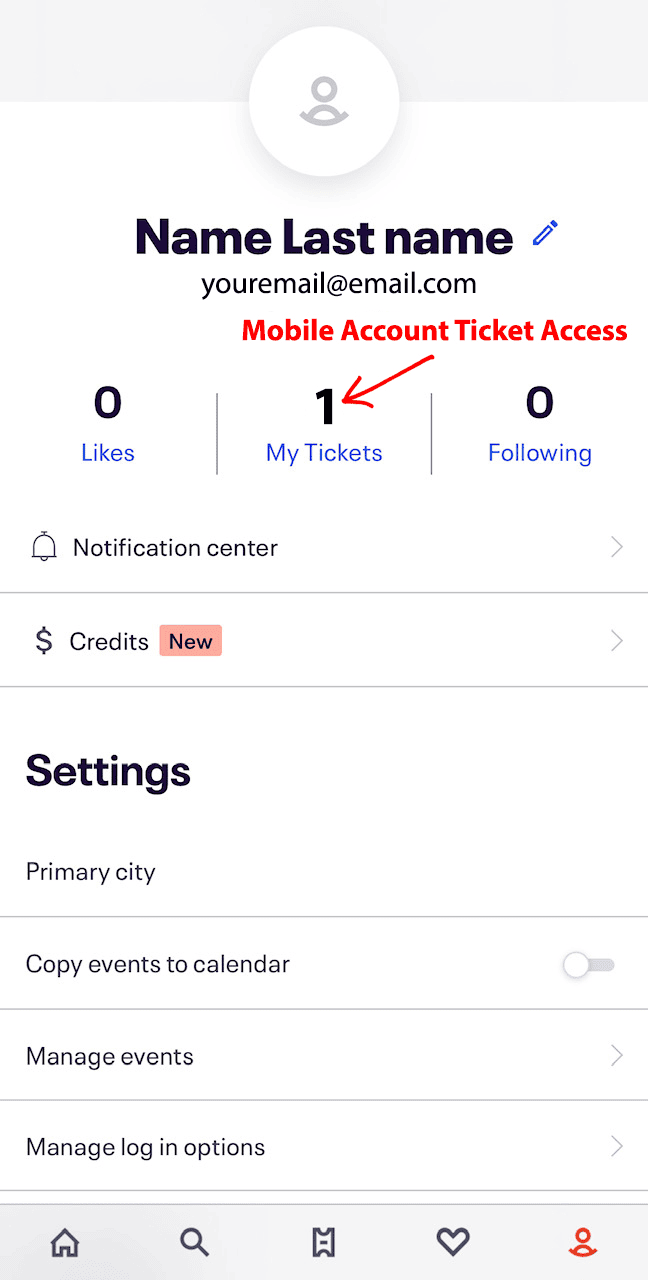View Likes count section
The height and width of the screenshot is (1280, 648).
[x=108, y=426]
